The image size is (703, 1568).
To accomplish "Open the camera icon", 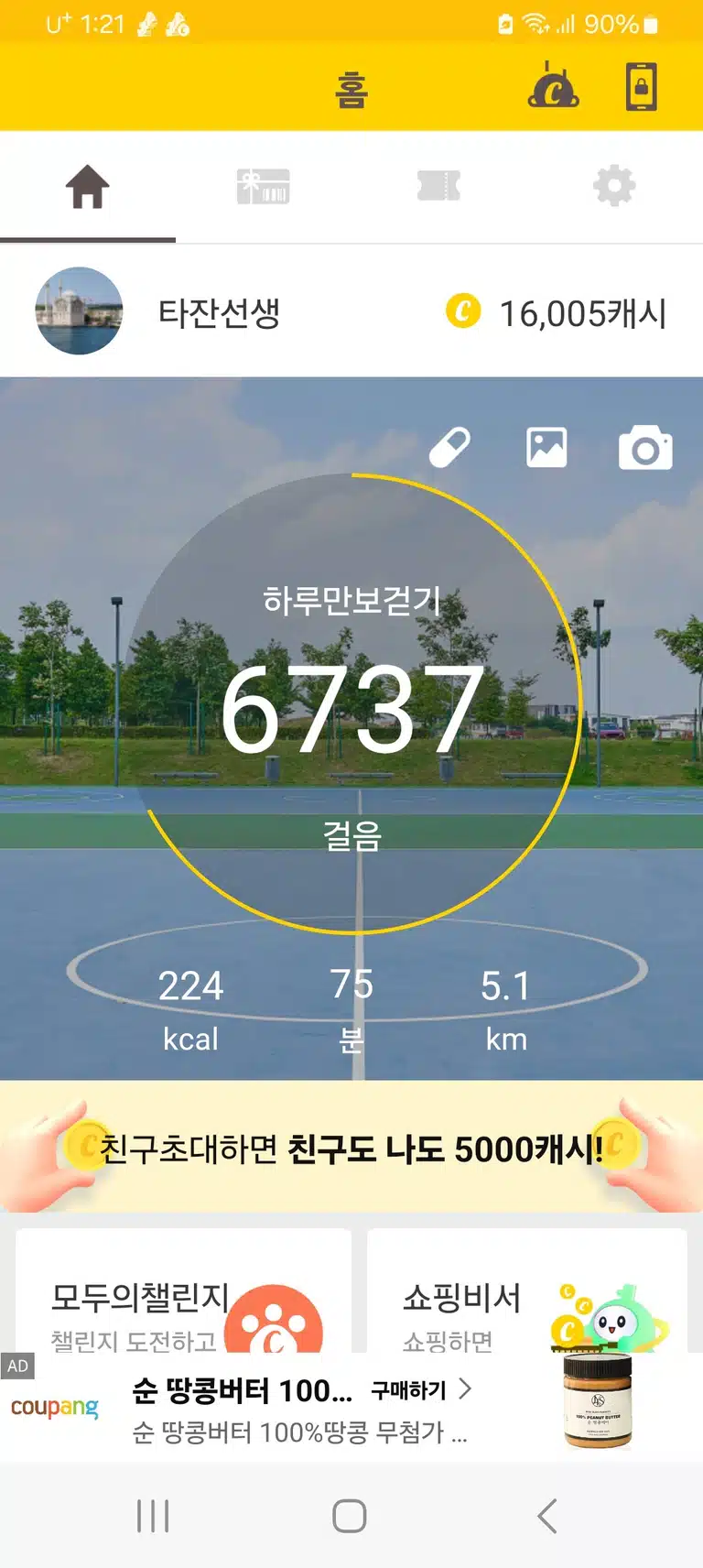I will pos(645,448).
